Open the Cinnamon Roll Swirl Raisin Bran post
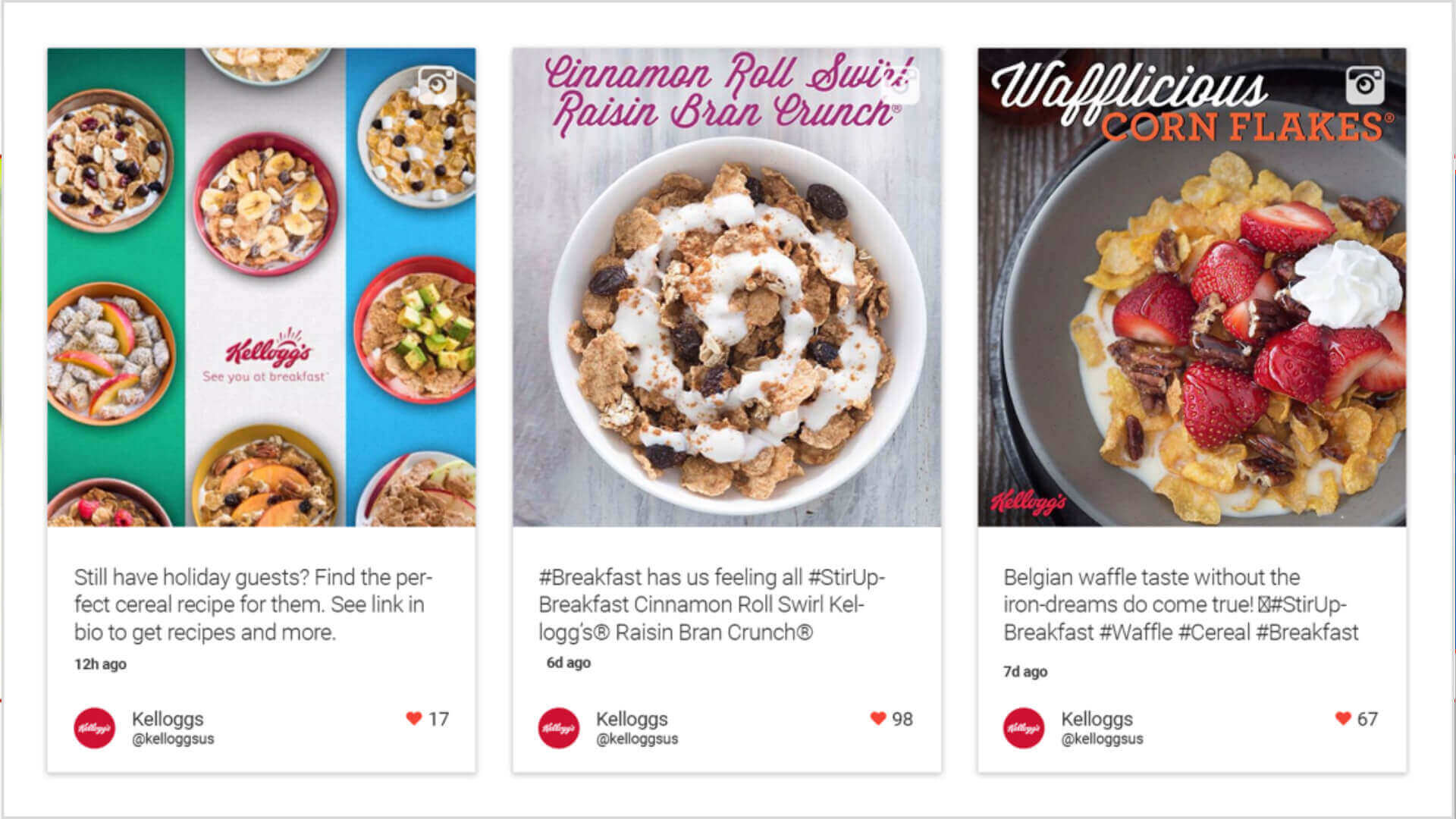 coord(726,303)
